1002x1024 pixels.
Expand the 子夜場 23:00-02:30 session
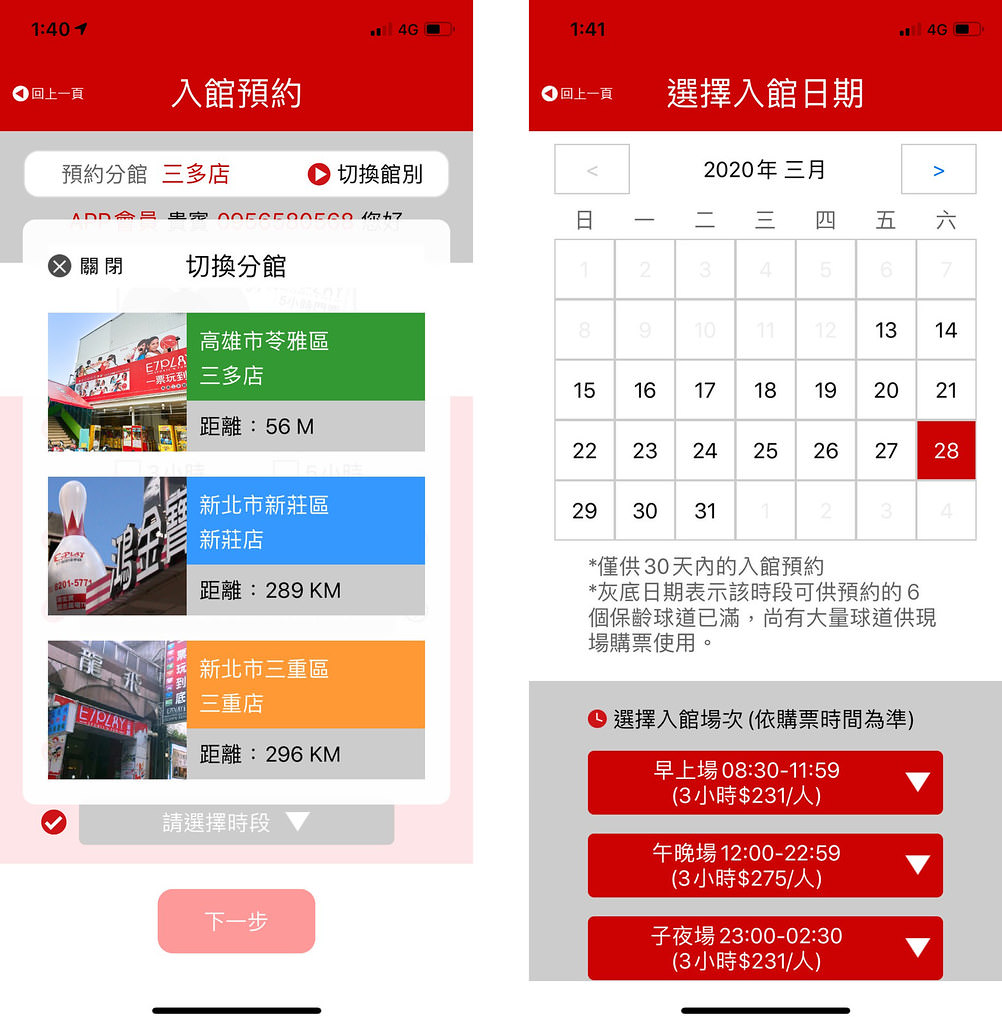[765, 948]
